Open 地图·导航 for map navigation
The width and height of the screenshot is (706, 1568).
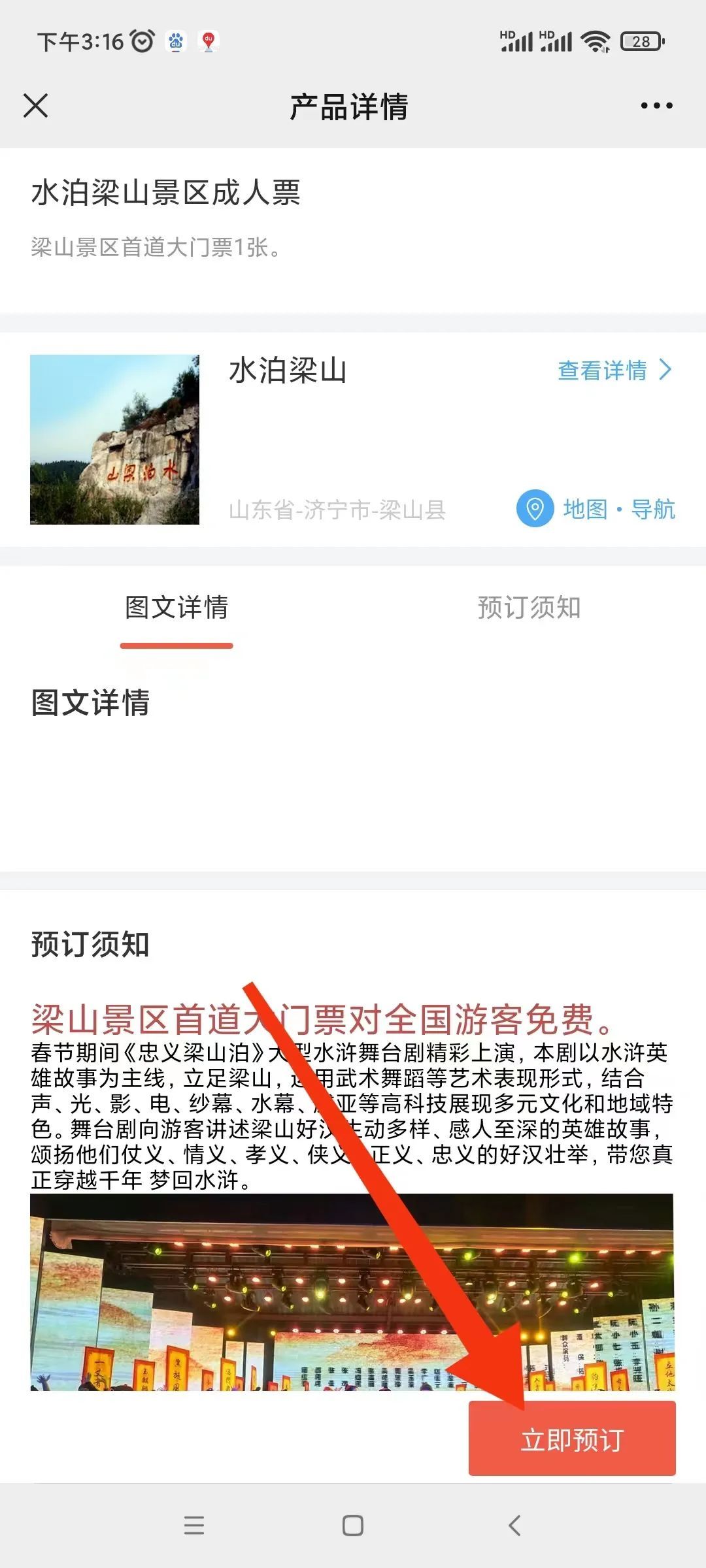596,509
